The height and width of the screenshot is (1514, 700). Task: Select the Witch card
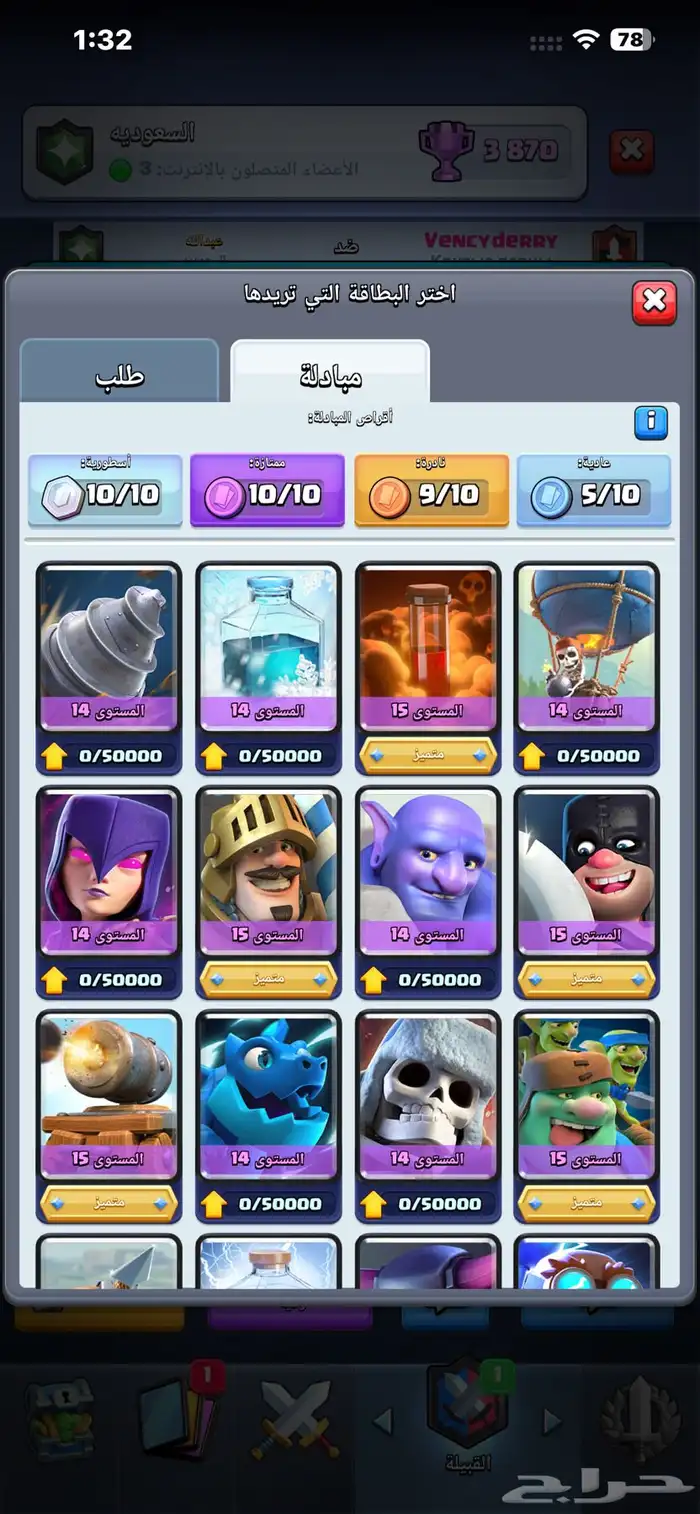109,892
